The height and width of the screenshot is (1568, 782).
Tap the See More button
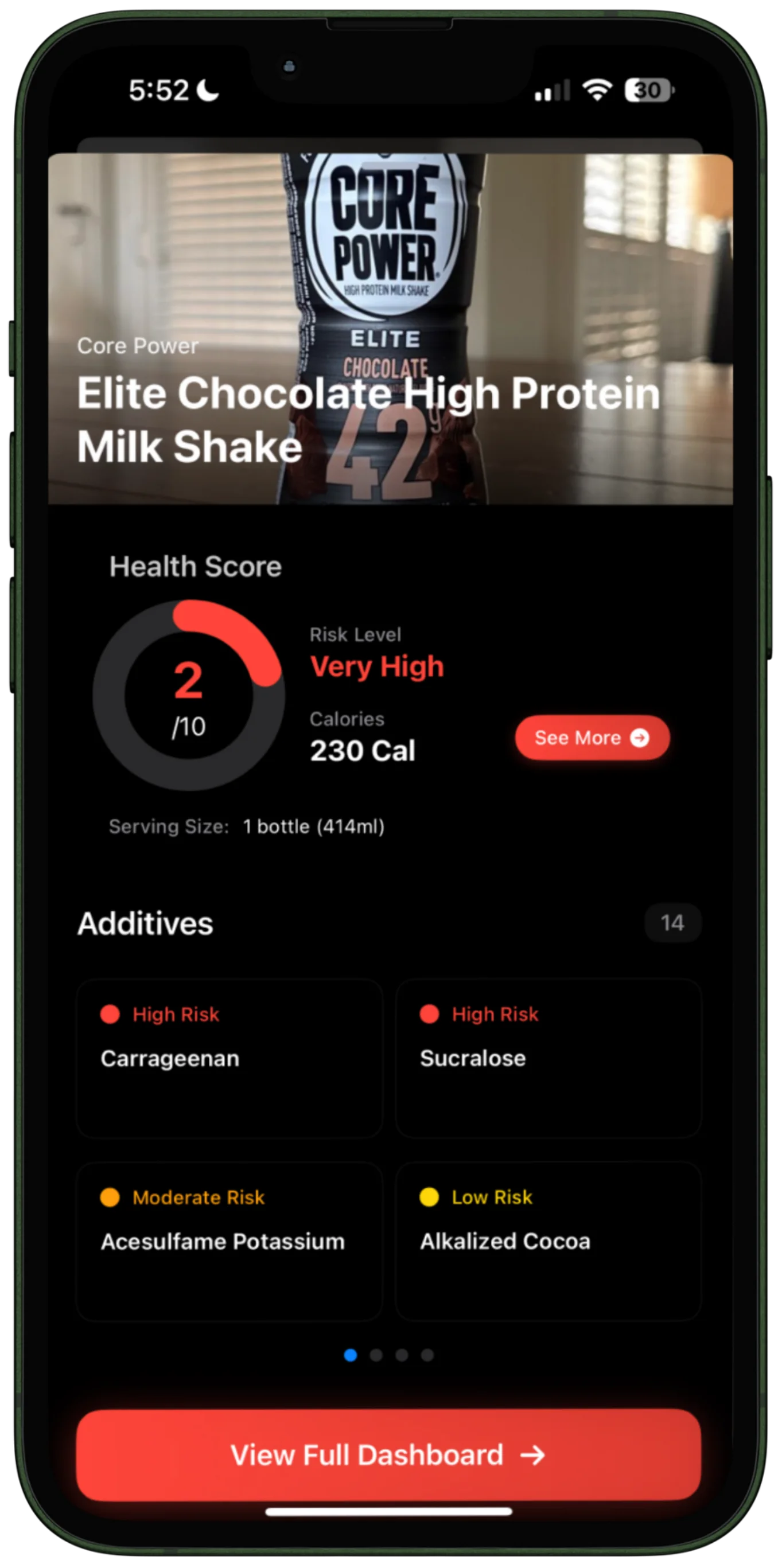592,738
